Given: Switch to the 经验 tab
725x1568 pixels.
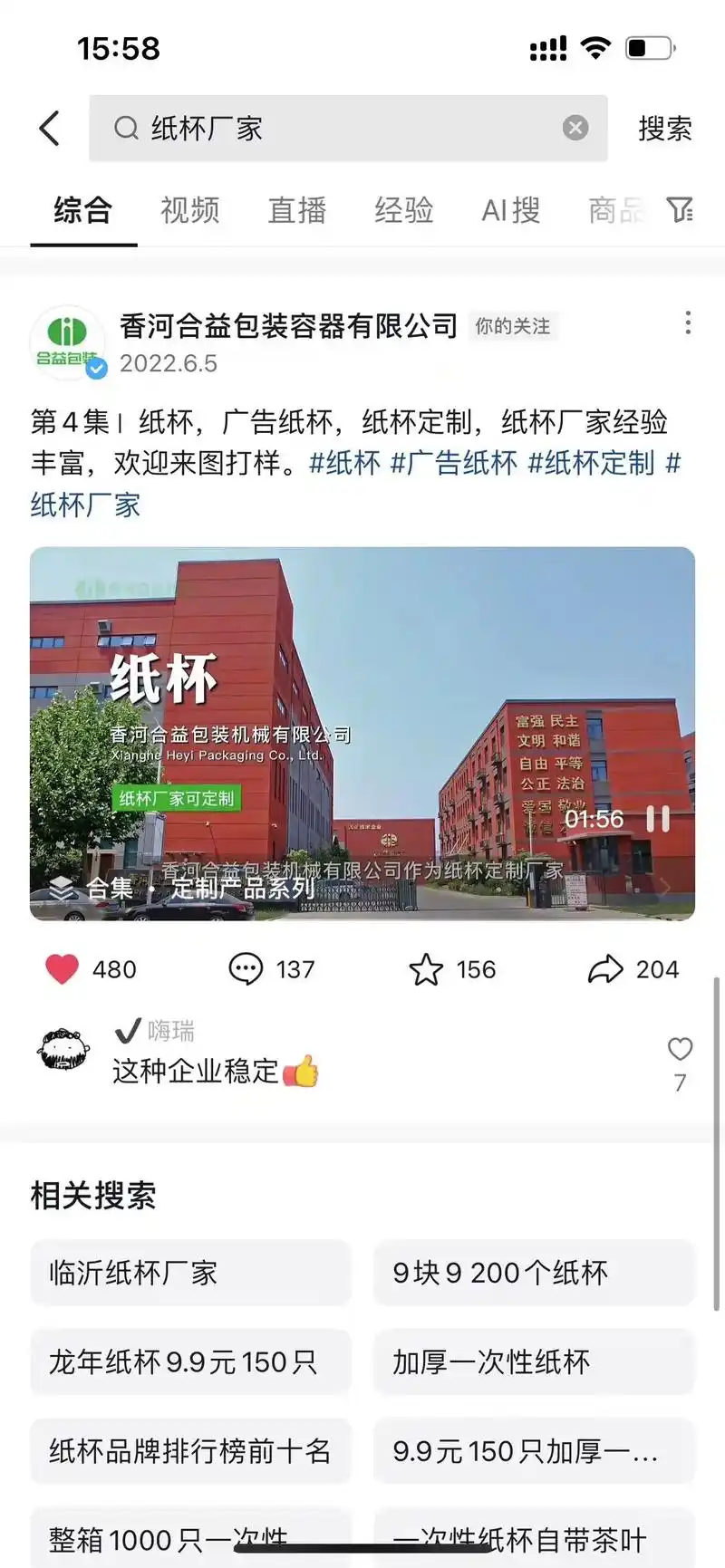Looking at the screenshot, I should [x=404, y=210].
